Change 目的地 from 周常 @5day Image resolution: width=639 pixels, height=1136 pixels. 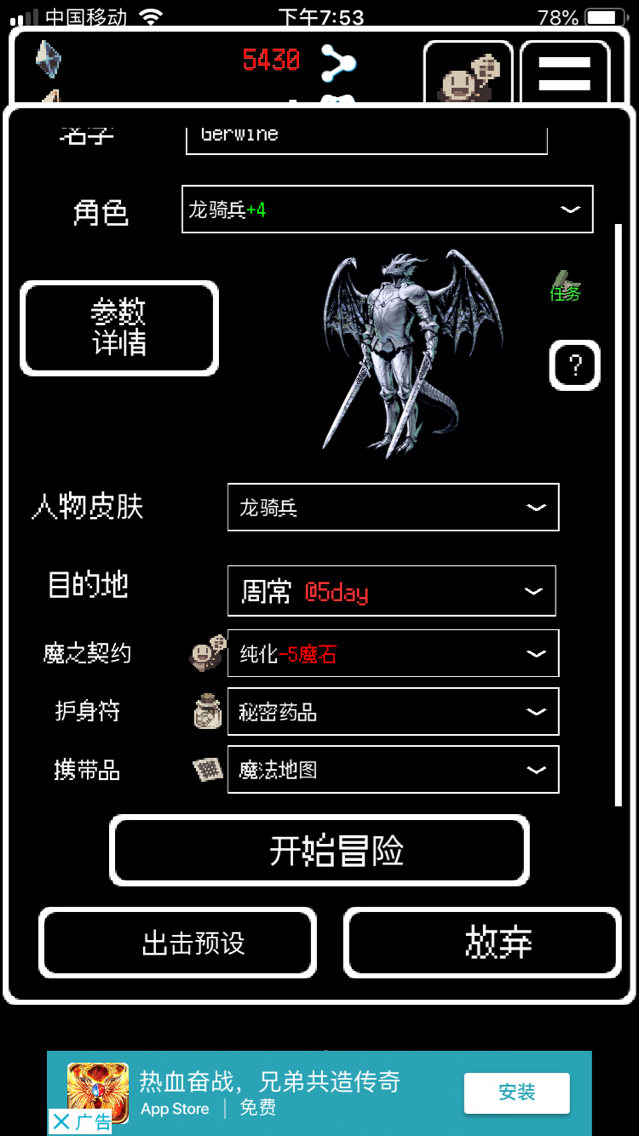tap(391, 591)
